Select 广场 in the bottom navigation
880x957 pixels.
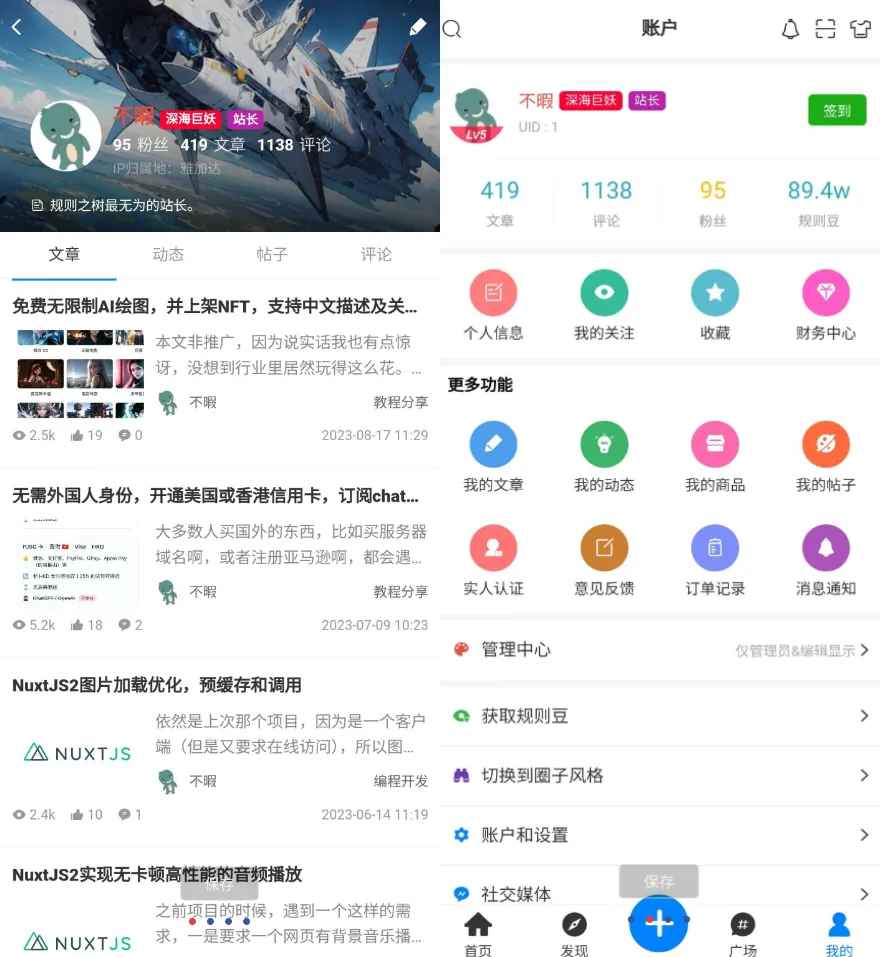coord(742,930)
